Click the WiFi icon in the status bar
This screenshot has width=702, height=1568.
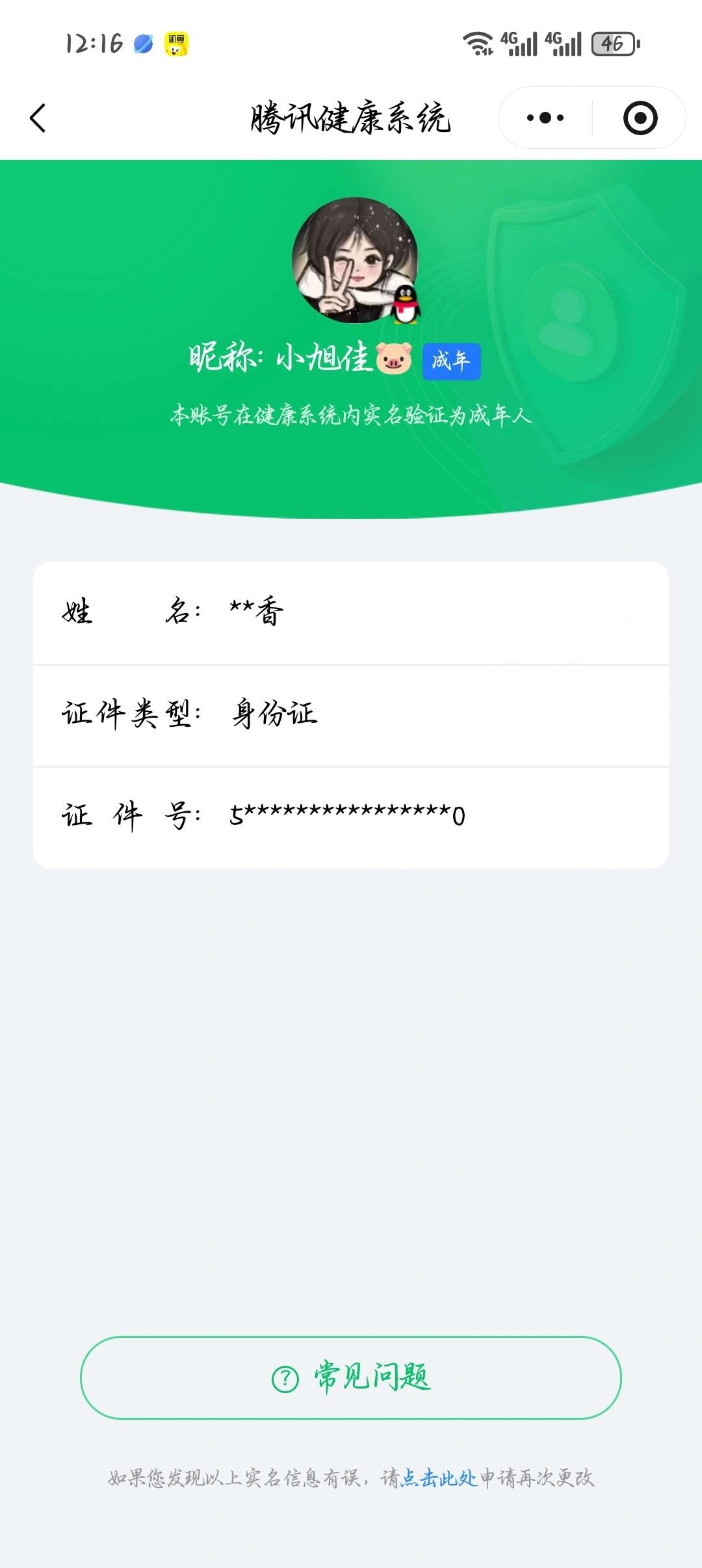479,44
